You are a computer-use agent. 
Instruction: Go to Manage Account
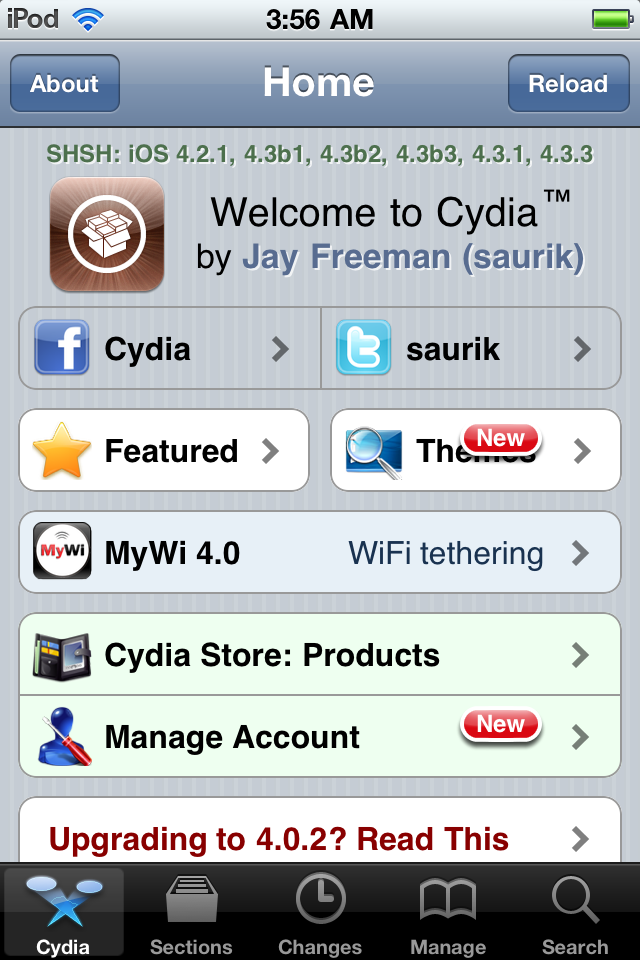(320, 737)
